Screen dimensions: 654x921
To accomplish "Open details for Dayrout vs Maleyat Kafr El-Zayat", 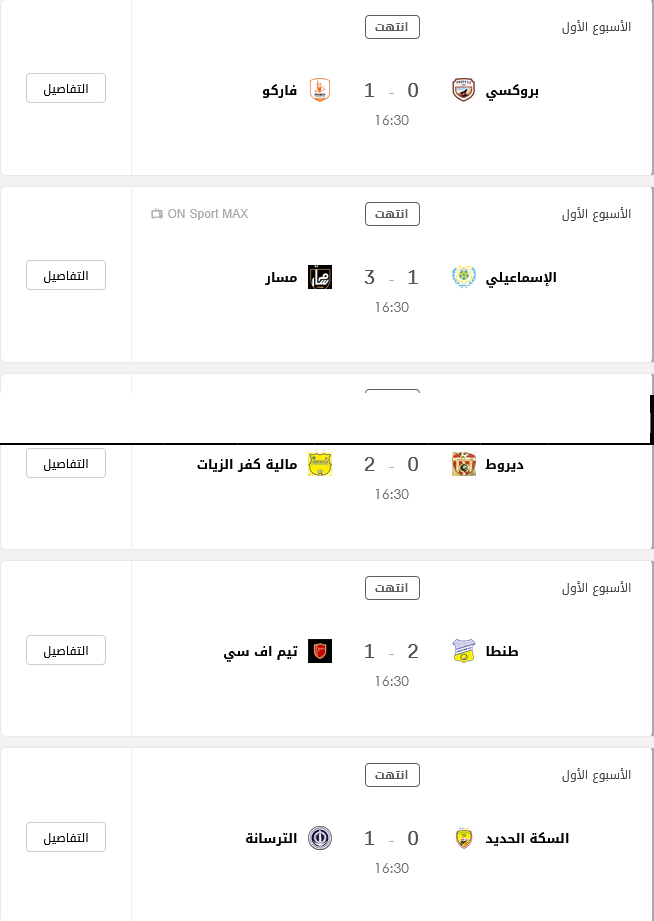I will click(66, 463).
